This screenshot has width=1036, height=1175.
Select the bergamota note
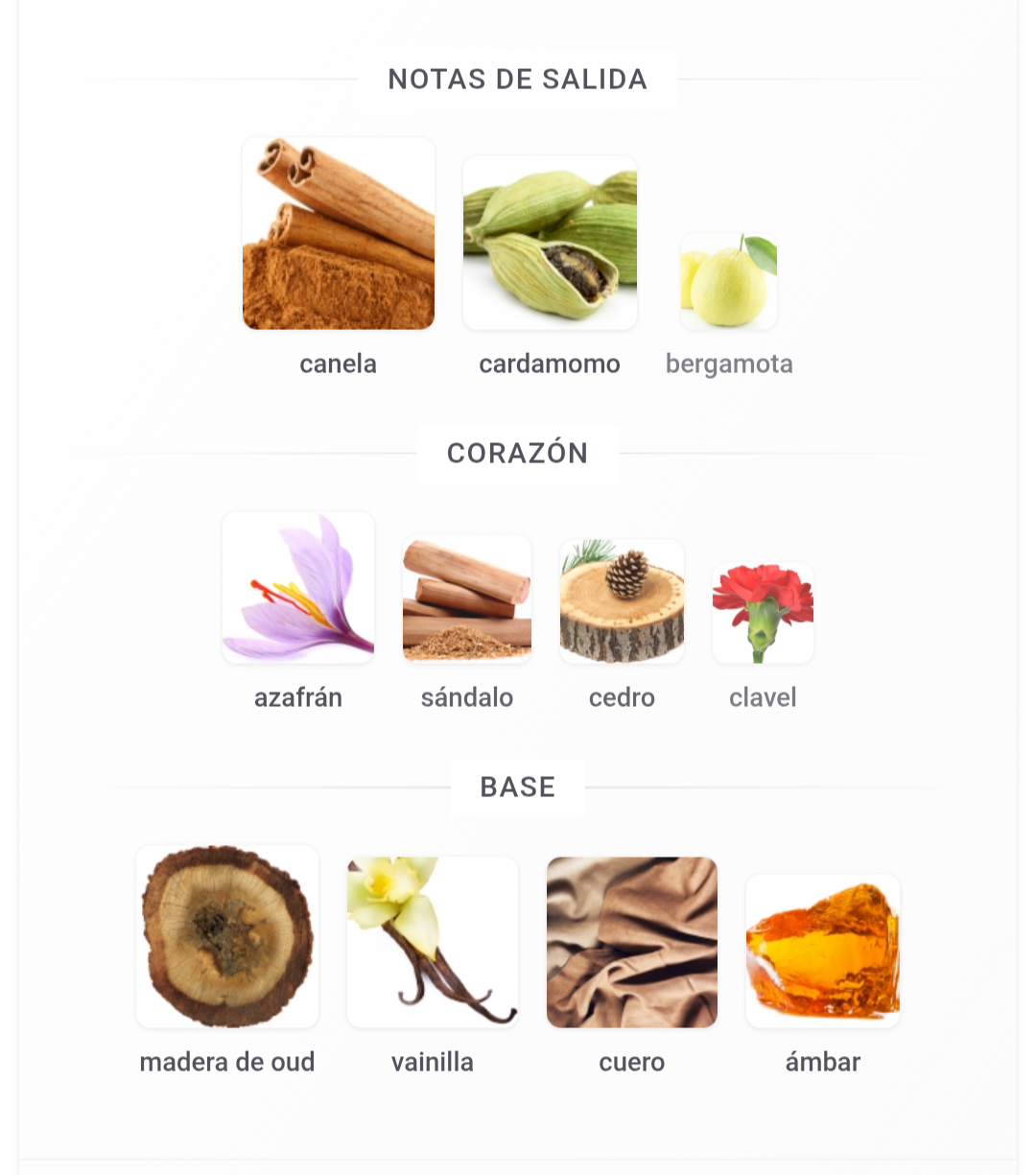pyautogui.click(x=729, y=282)
